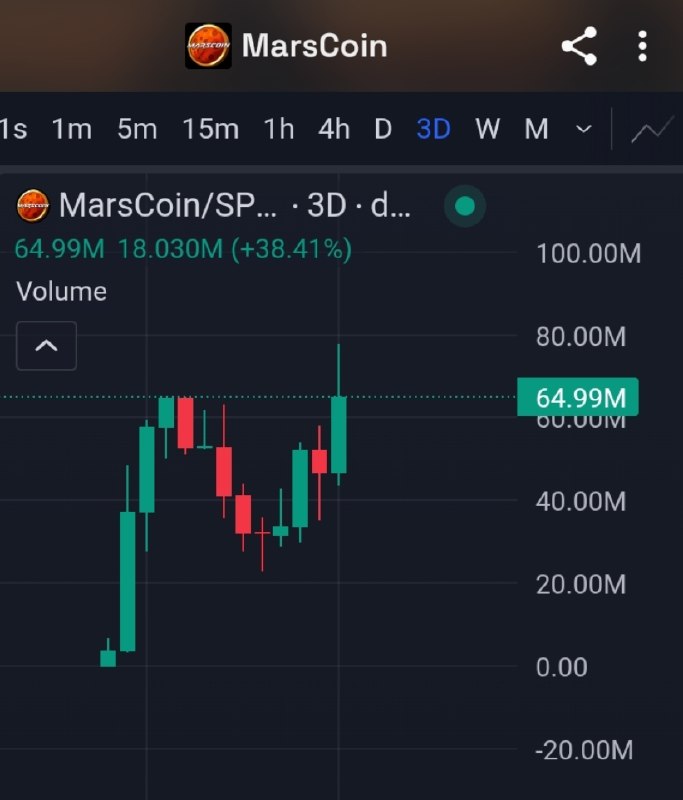Open the chart type line icon

652,130
